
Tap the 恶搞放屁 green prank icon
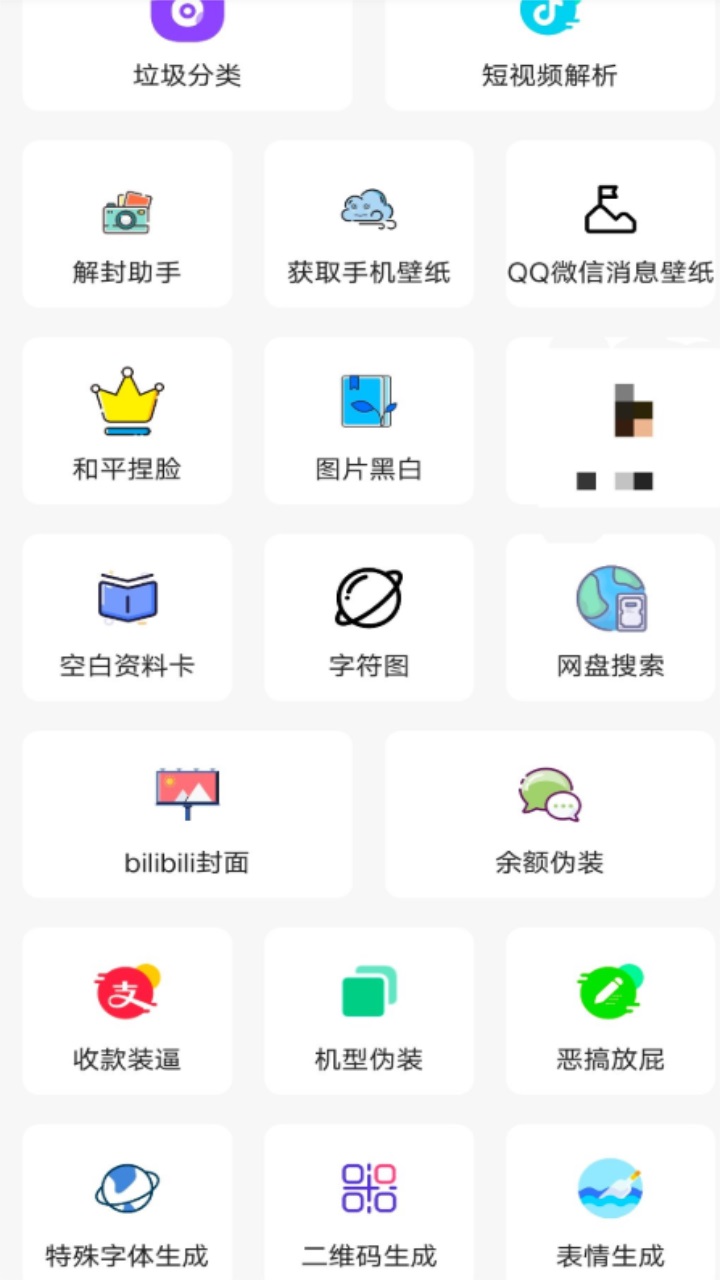610,988
